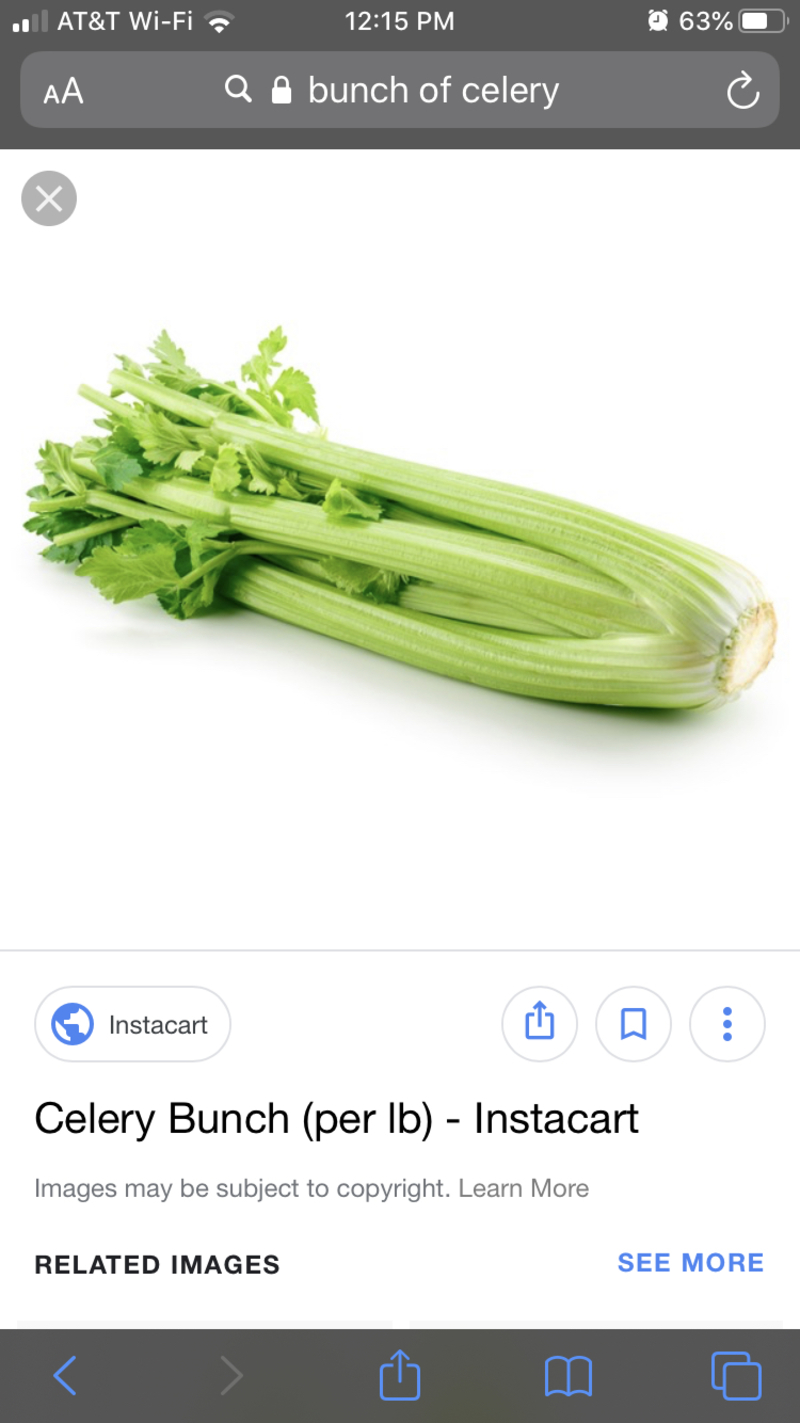Screen dimensions: 800x1423
Task: Open the Safari reader text size menu
Action: tap(63, 92)
